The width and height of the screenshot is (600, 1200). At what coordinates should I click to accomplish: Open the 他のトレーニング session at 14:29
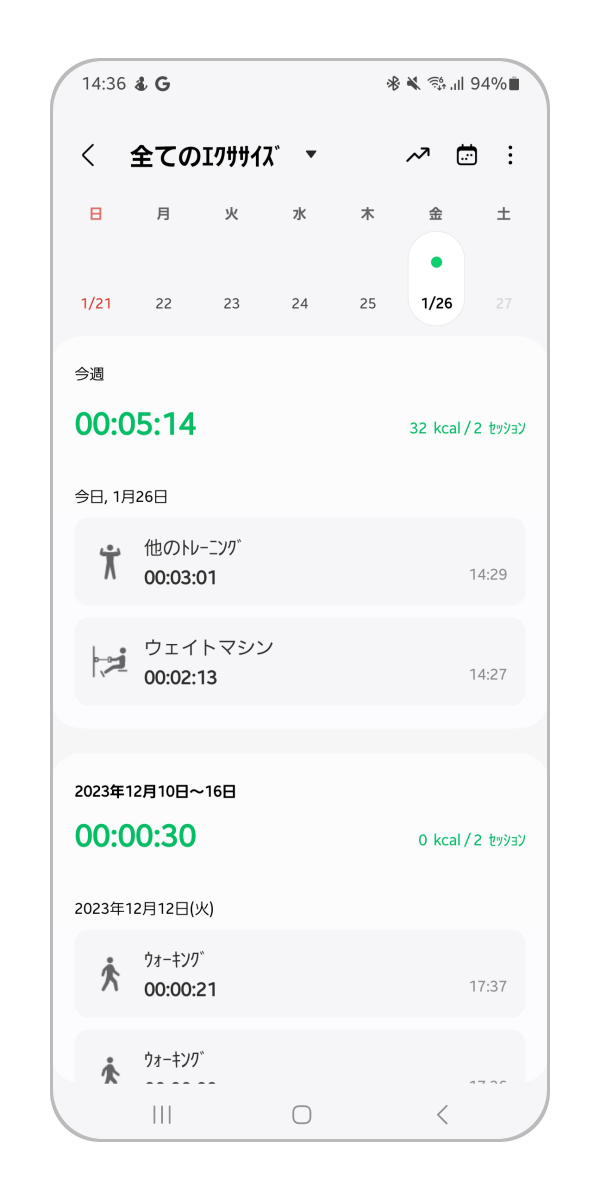pos(300,562)
